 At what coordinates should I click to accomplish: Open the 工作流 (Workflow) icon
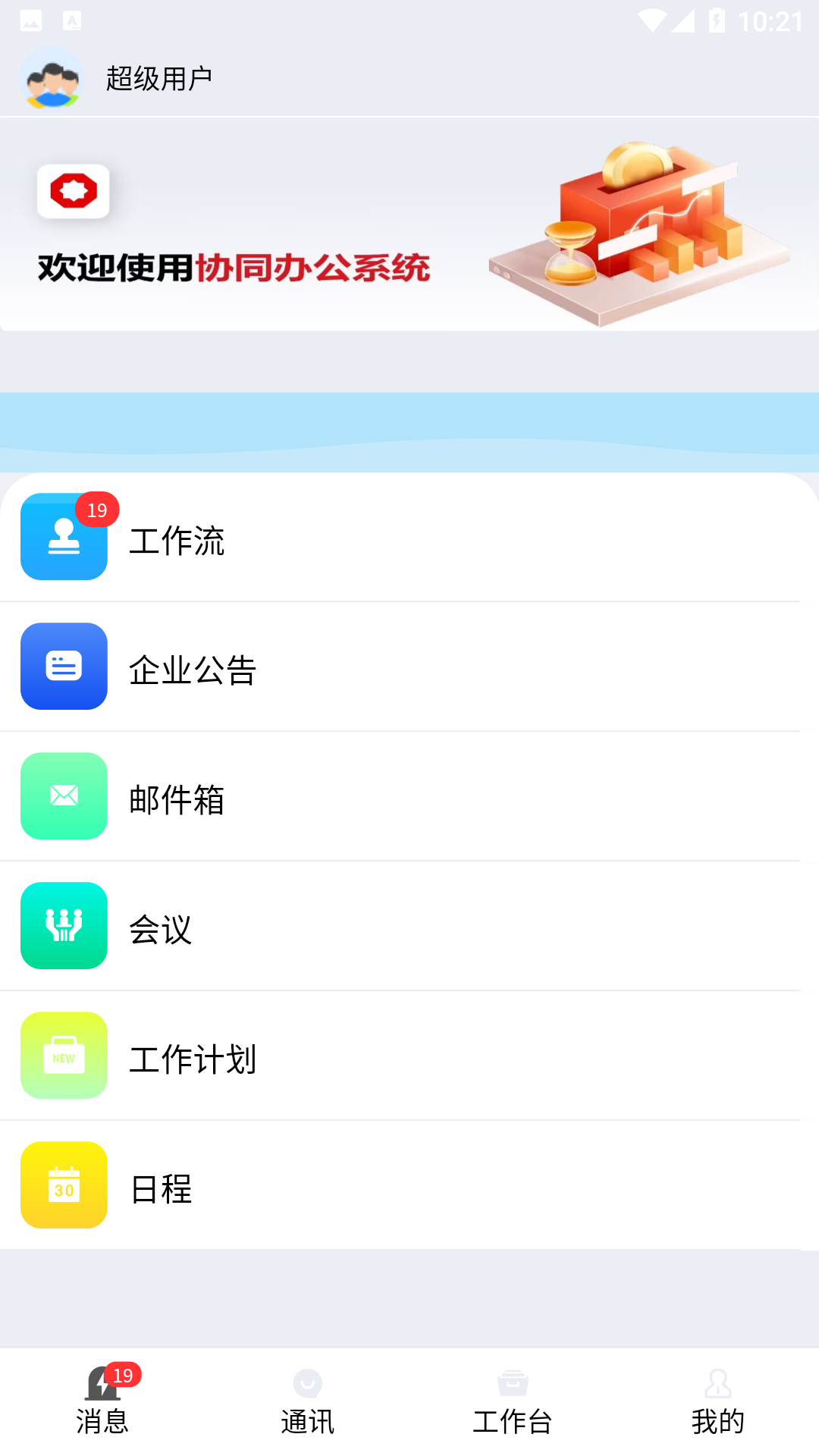click(64, 537)
